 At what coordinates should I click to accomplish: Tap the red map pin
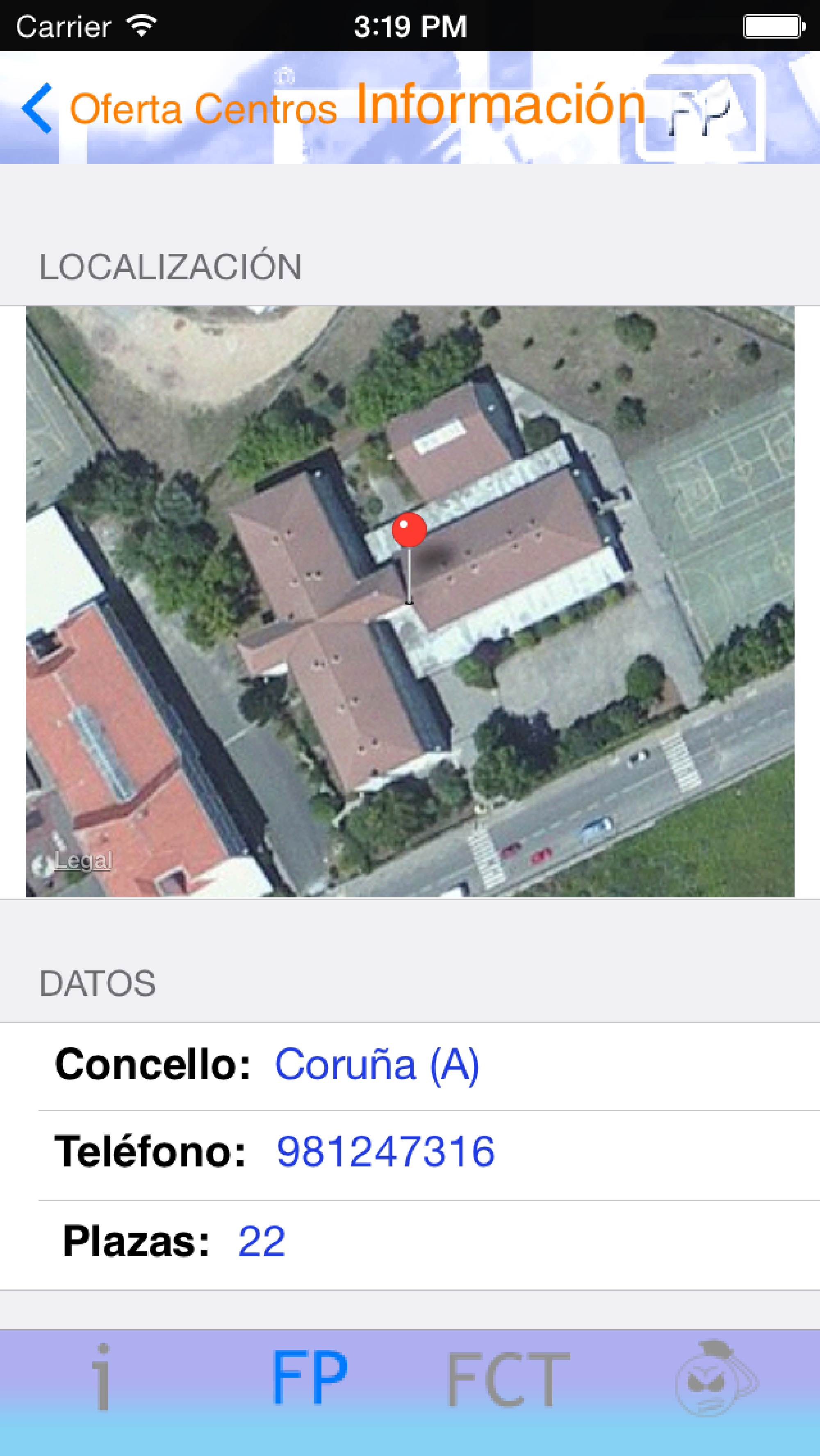pos(409,530)
